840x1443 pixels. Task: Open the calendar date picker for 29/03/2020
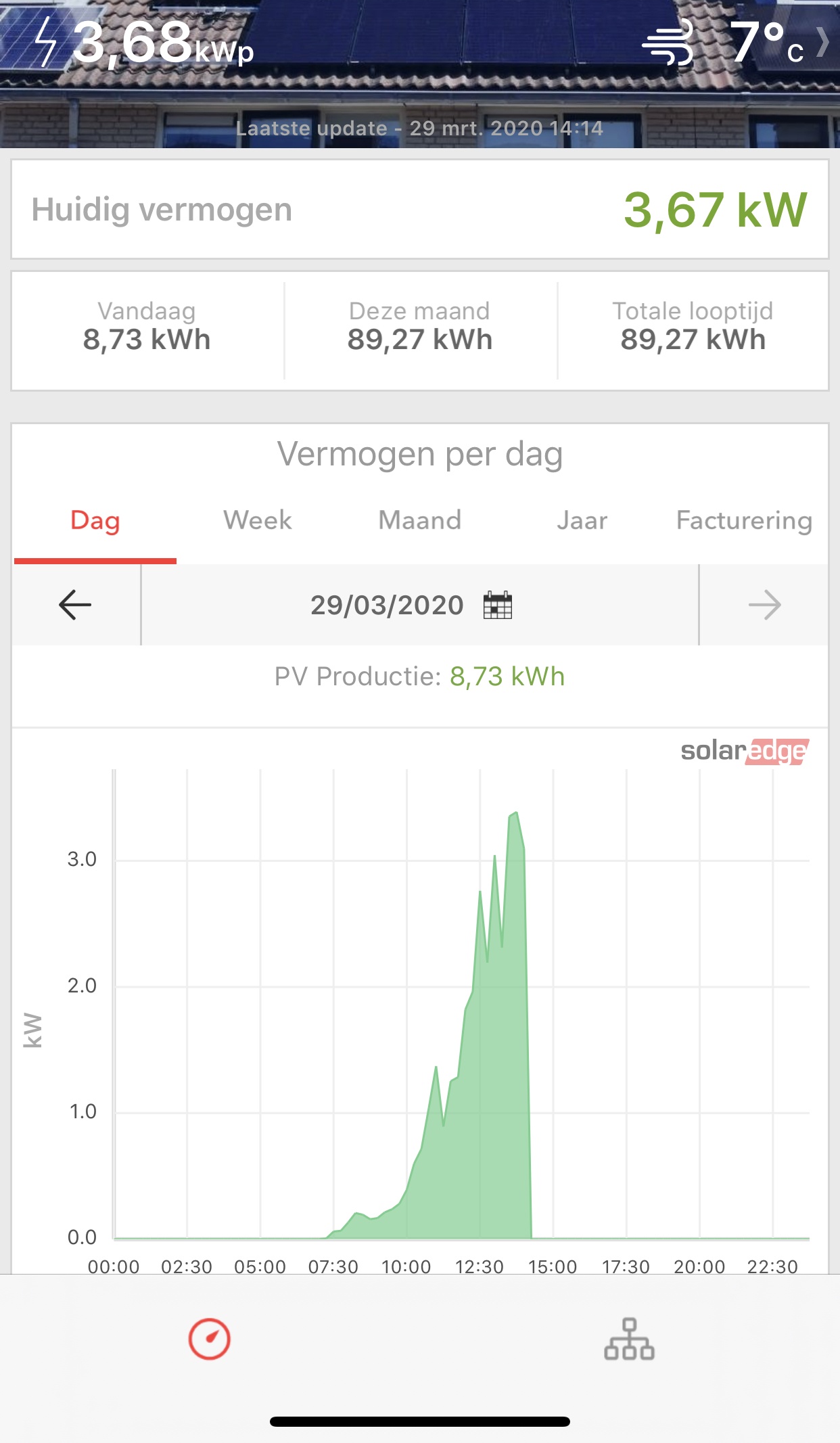[498, 605]
